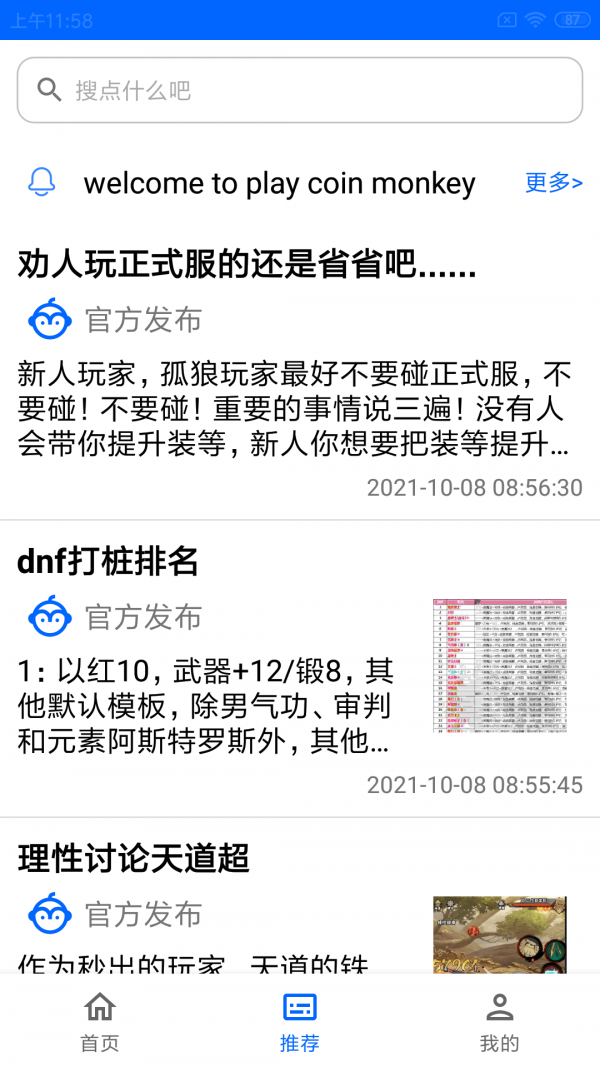The image size is (600, 1067).
Task: Switch to the 首页 tab
Action: click(x=100, y=1022)
